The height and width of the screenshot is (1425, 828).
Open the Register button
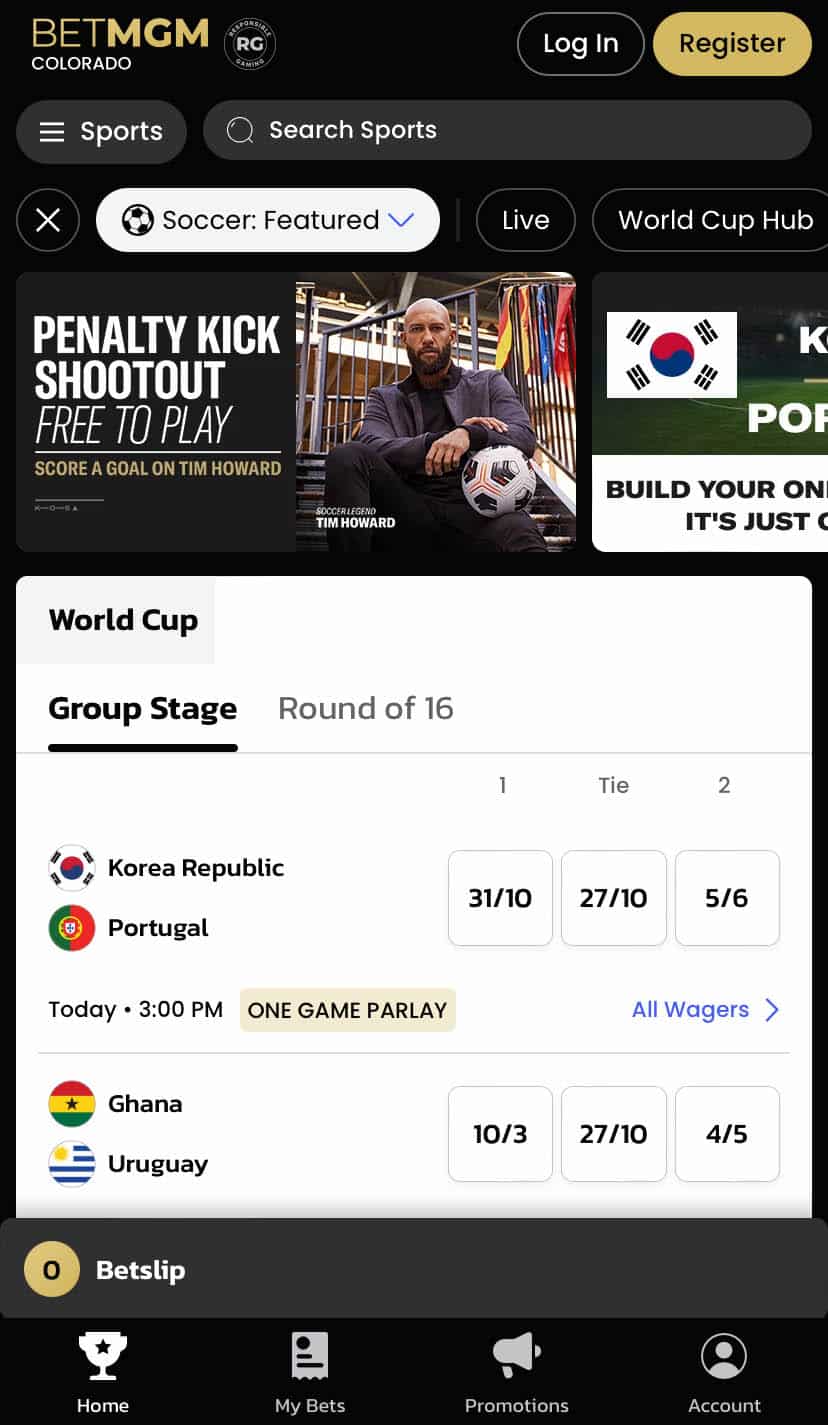pyautogui.click(x=732, y=44)
